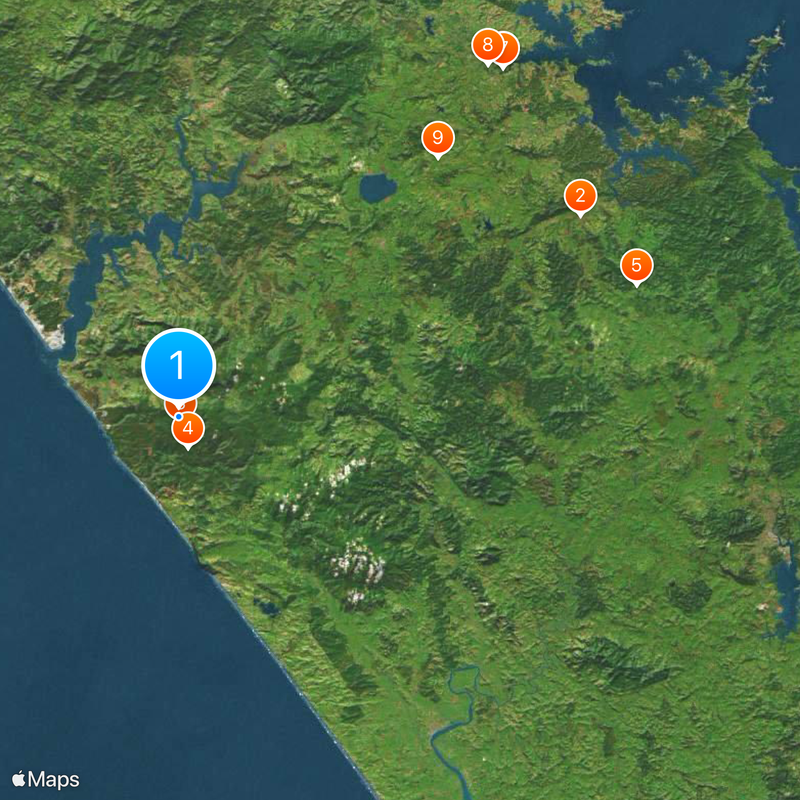
Task: Select the large blue pin numbered 1
Action: click(179, 366)
